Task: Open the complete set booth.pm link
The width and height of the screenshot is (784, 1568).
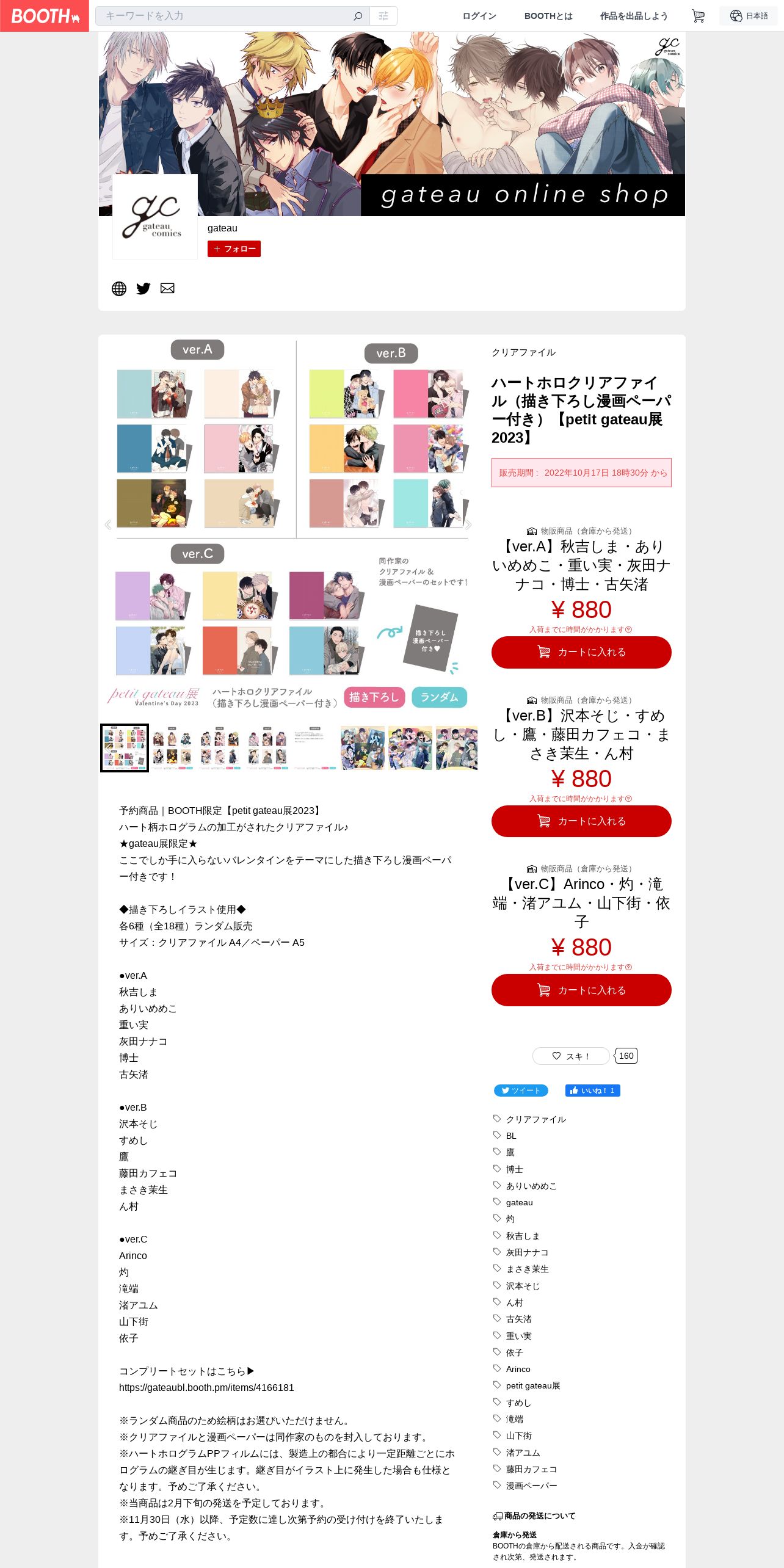Action: (x=206, y=1387)
